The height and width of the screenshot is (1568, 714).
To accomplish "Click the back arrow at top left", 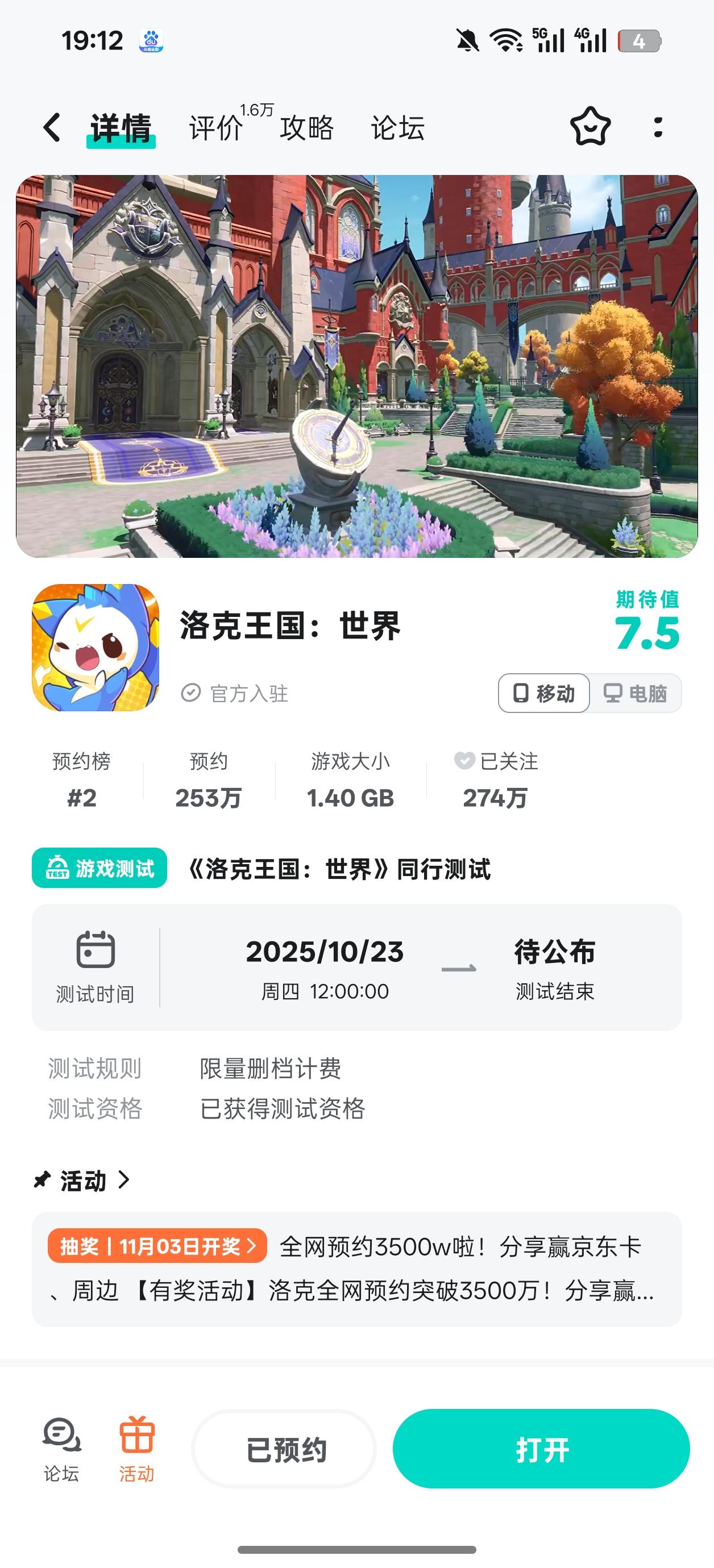I will (x=51, y=127).
